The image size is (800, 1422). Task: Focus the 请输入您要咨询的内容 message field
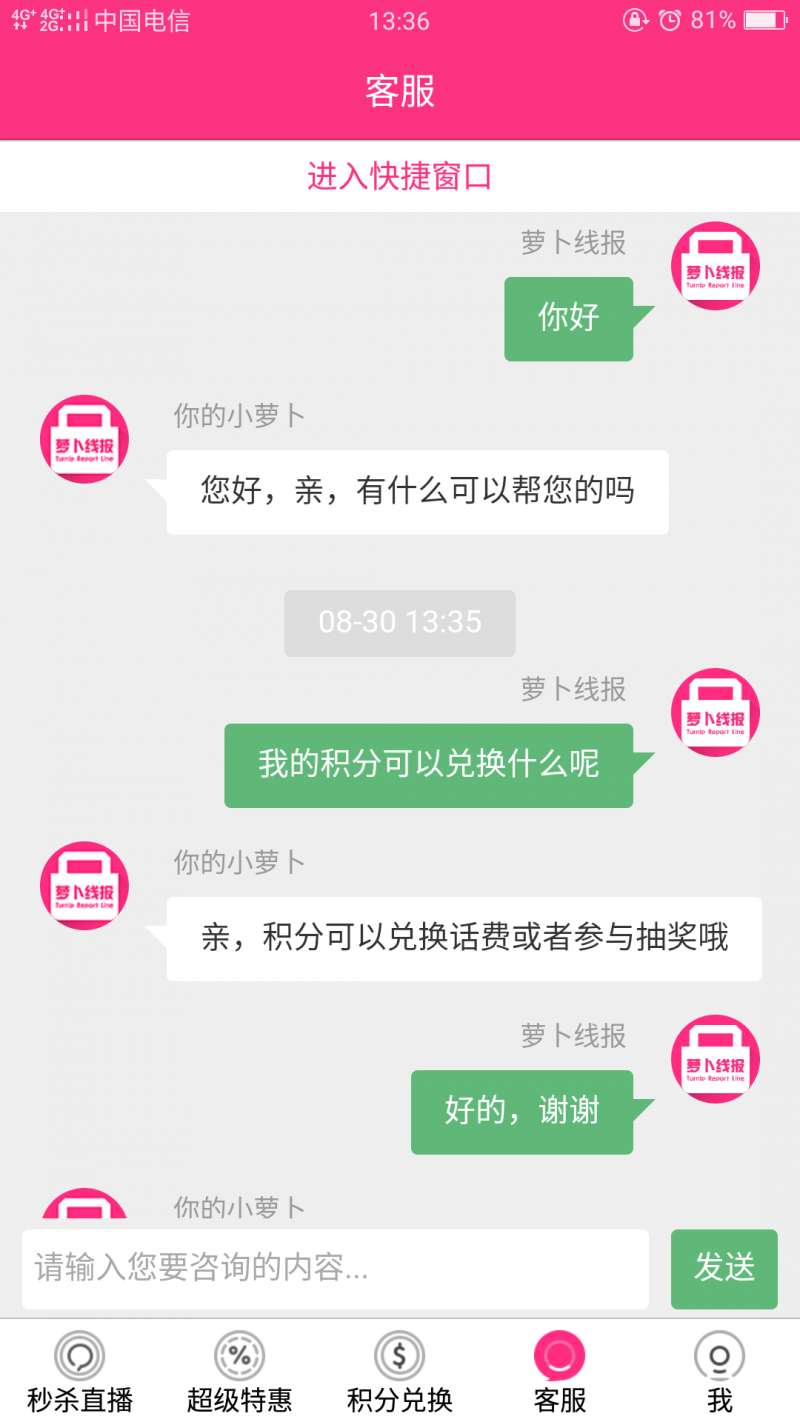point(335,1269)
